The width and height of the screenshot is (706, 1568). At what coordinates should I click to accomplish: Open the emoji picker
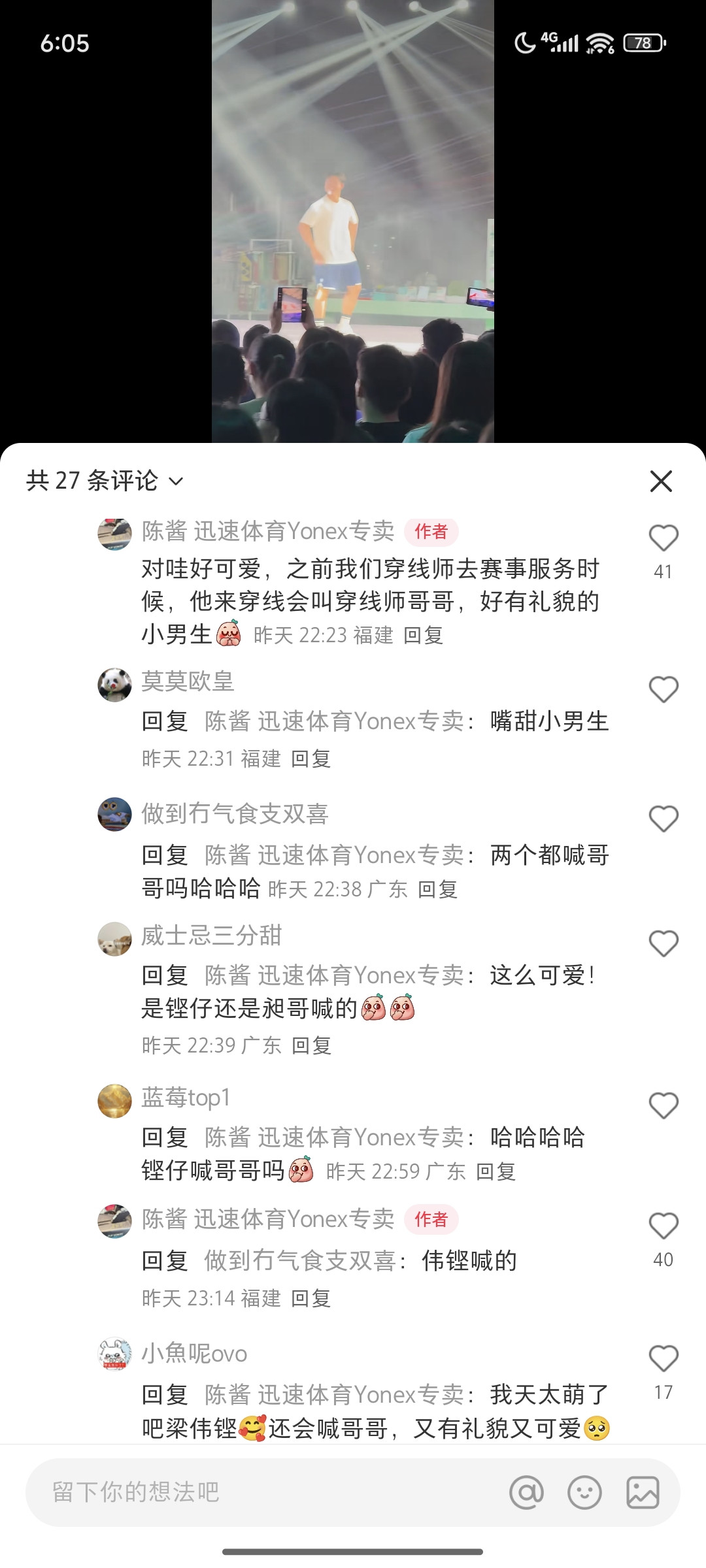(584, 1493)
